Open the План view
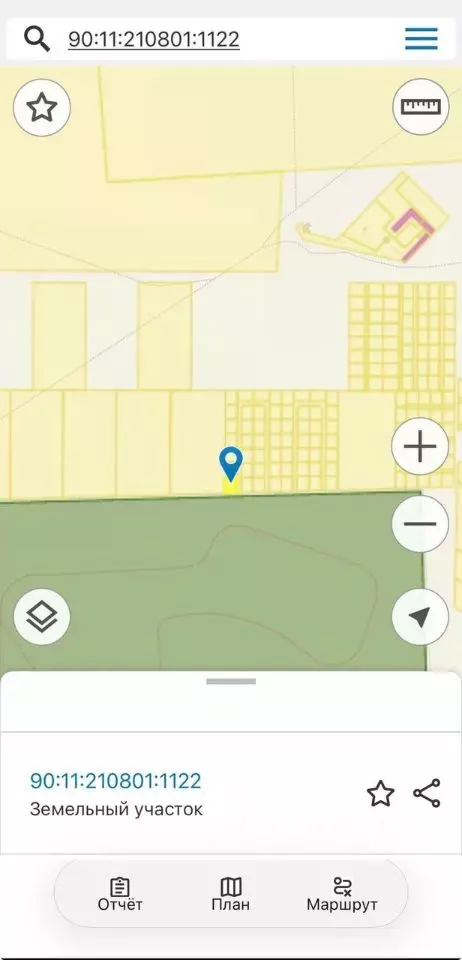Screen dimensions: 462x960 pos(231,894)
